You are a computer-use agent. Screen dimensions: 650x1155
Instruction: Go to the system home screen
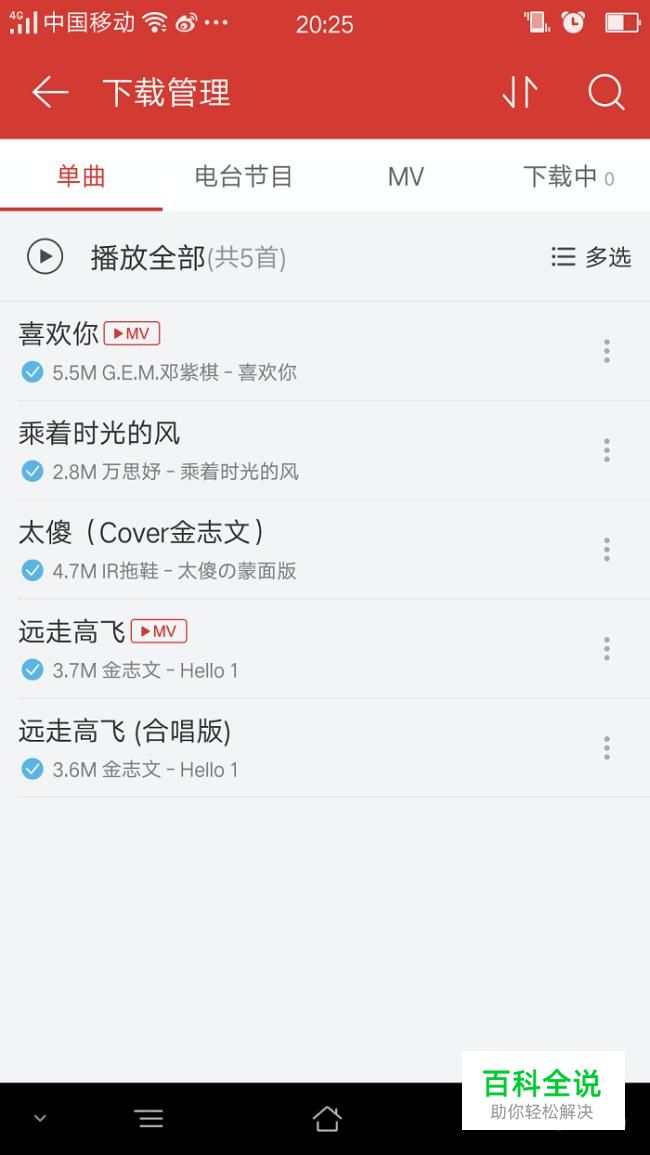(x=327, y=1118)
